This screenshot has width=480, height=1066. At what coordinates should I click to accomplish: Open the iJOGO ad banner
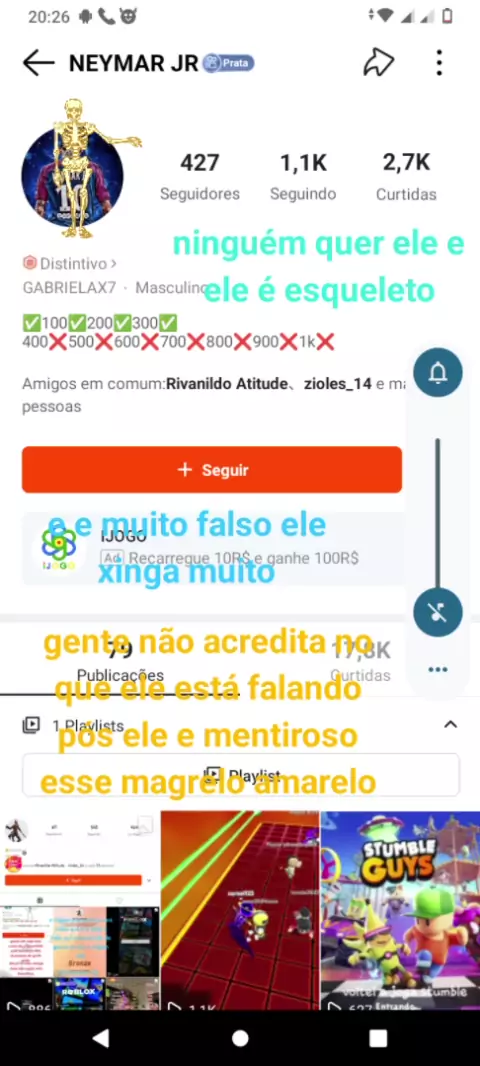[x=211, y=548]
